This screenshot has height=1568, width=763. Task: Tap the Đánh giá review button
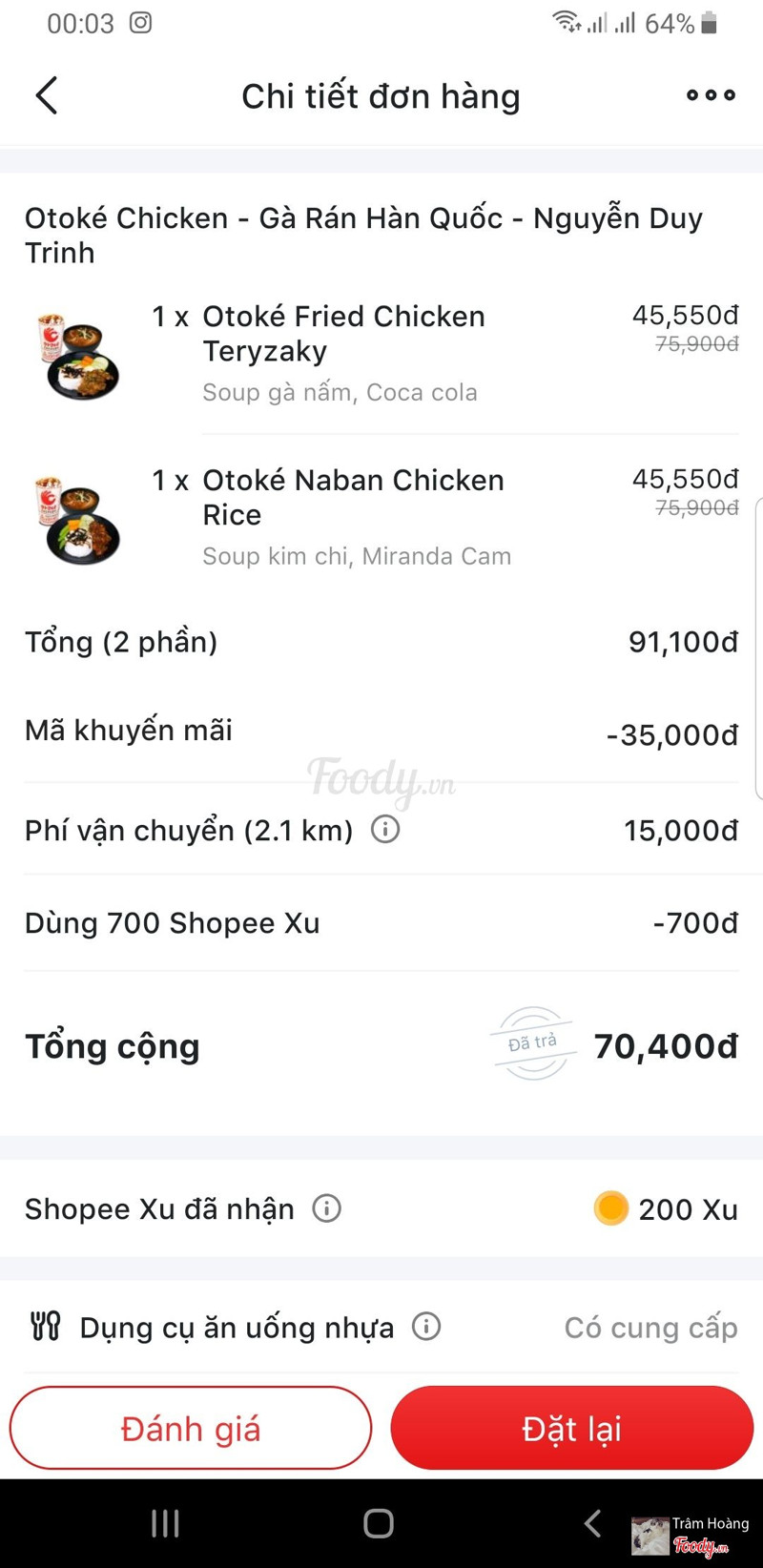coord(191,1428)
